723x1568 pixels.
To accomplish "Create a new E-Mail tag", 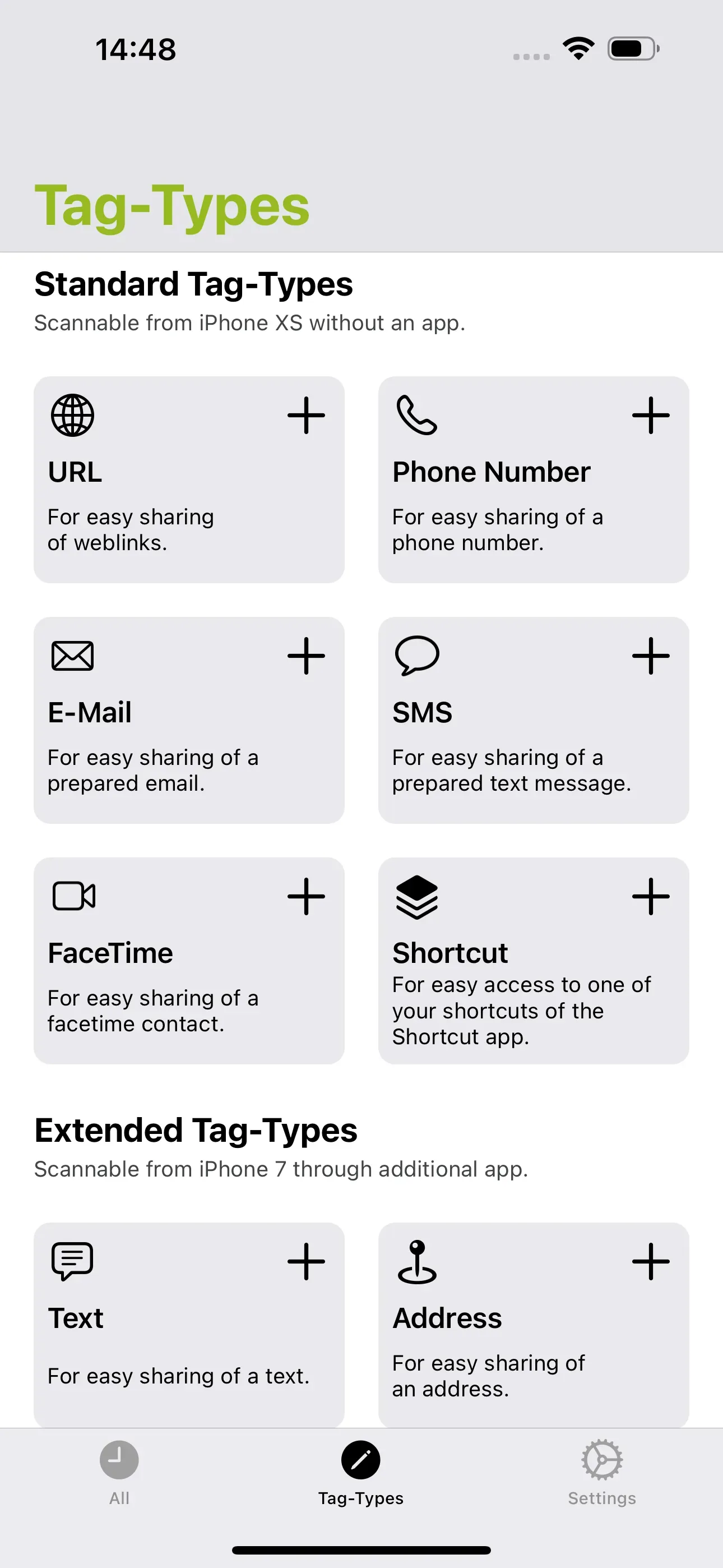I will coord(306,656).
